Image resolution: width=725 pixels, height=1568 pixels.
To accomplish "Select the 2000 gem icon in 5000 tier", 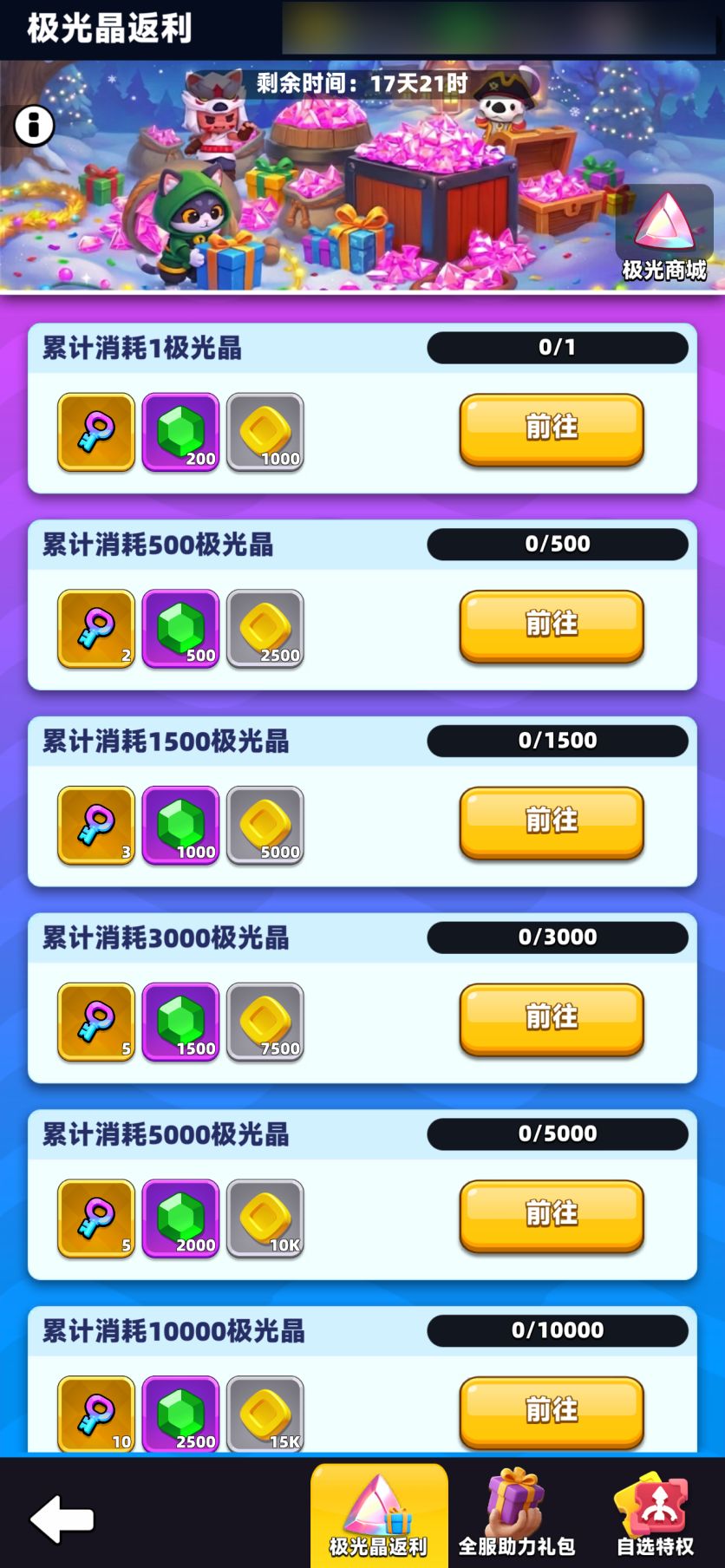I will point(180,1218).
